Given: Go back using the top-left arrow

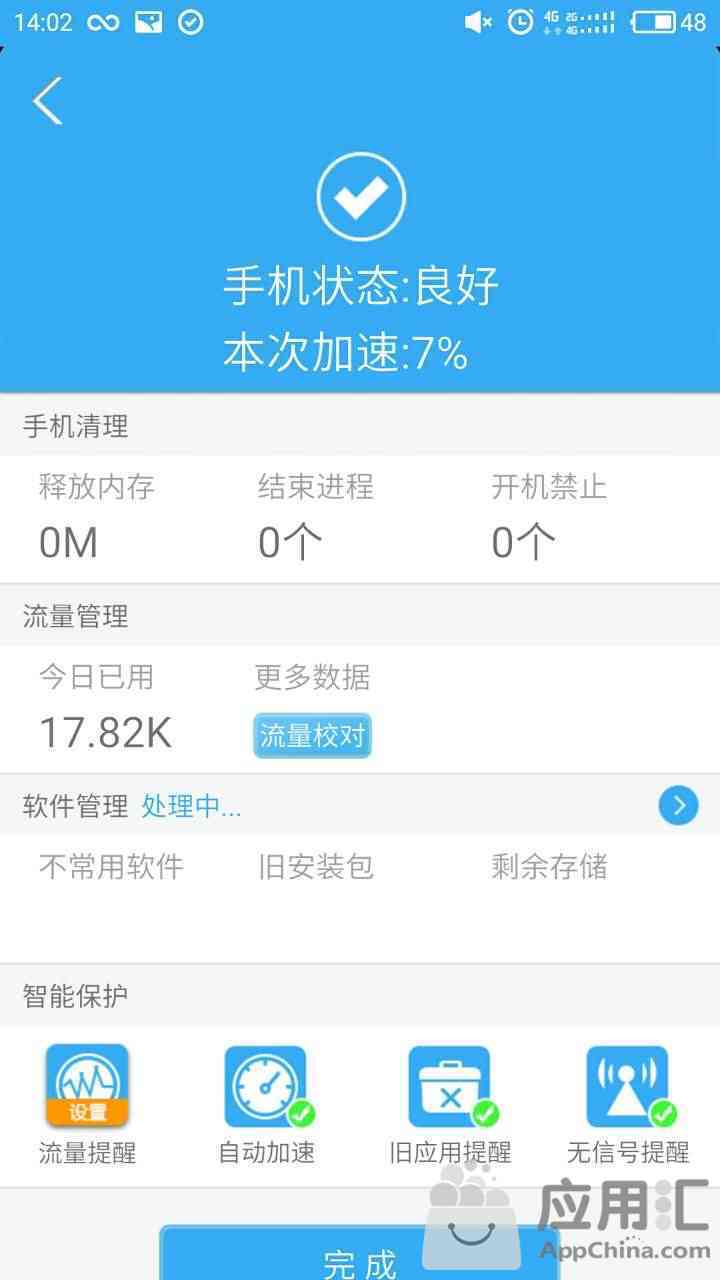Looking at the screenshot, I should (48, 101).
